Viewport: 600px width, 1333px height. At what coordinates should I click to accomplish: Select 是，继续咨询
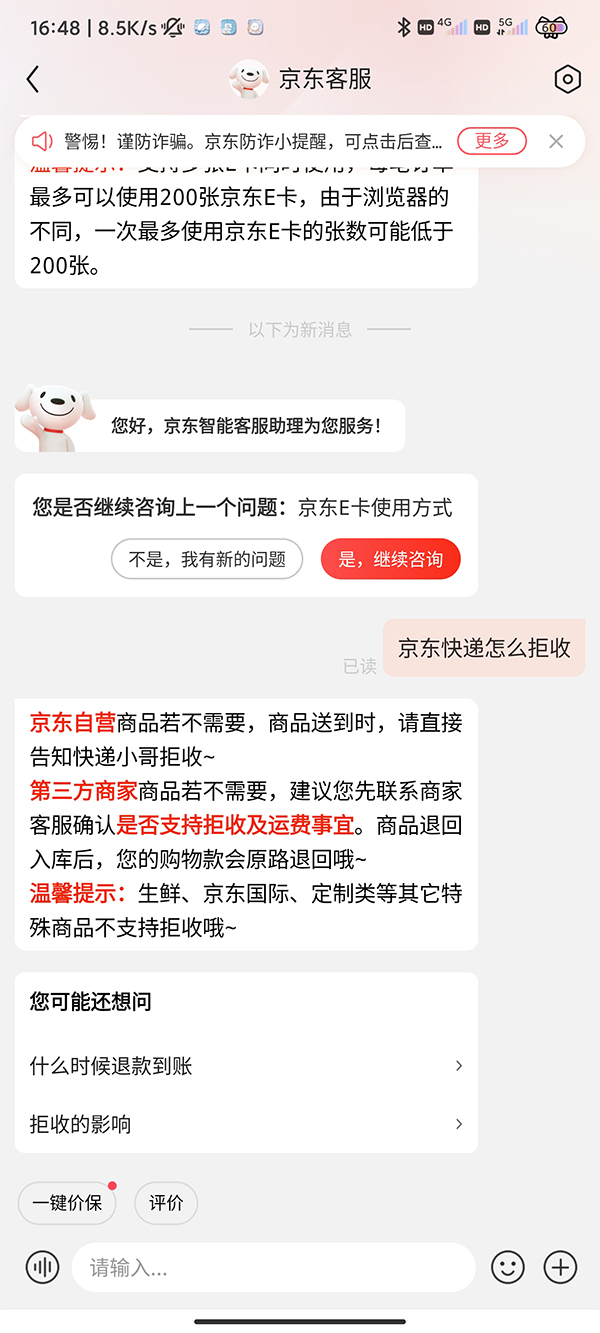390,559
